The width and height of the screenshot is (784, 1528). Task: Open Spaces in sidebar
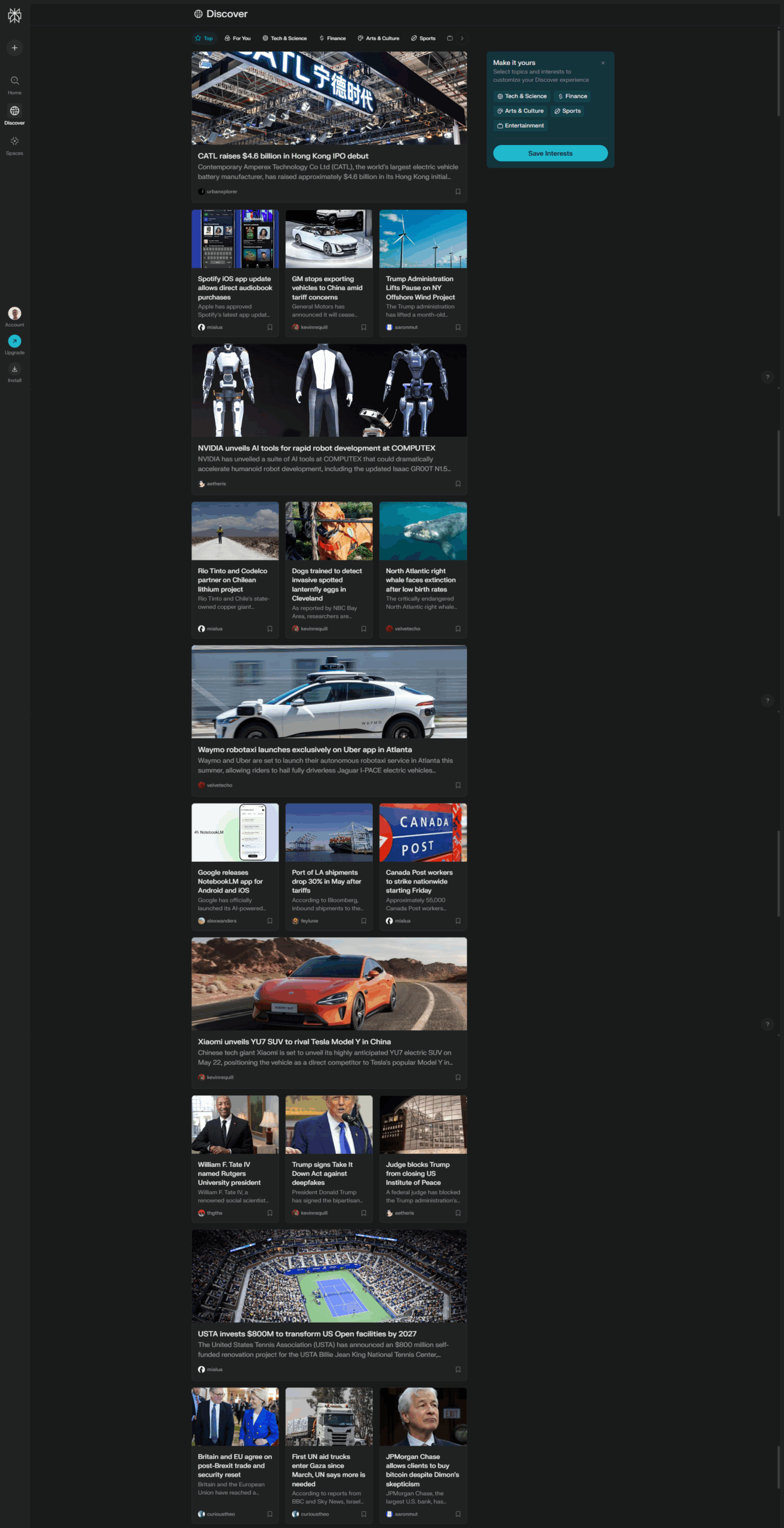[x=14, y=145]
